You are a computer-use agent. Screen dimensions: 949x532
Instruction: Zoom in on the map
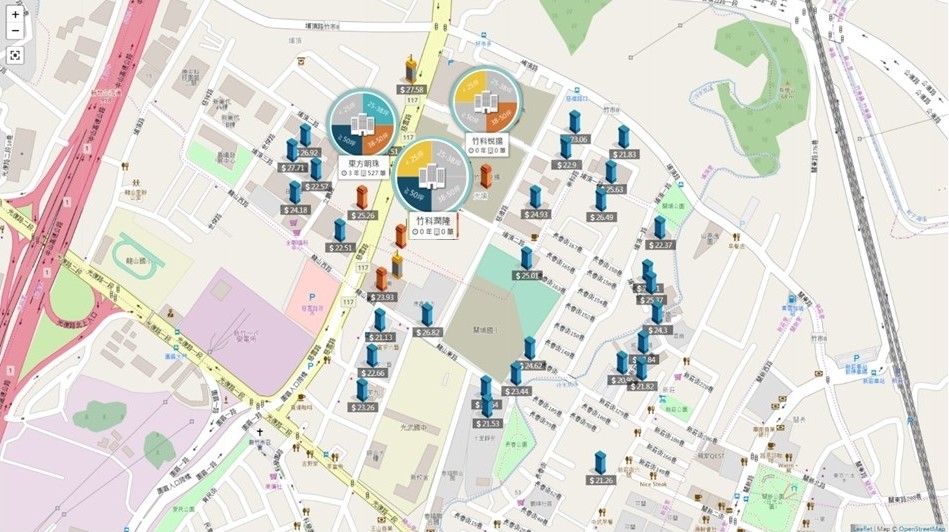point(15,14)
